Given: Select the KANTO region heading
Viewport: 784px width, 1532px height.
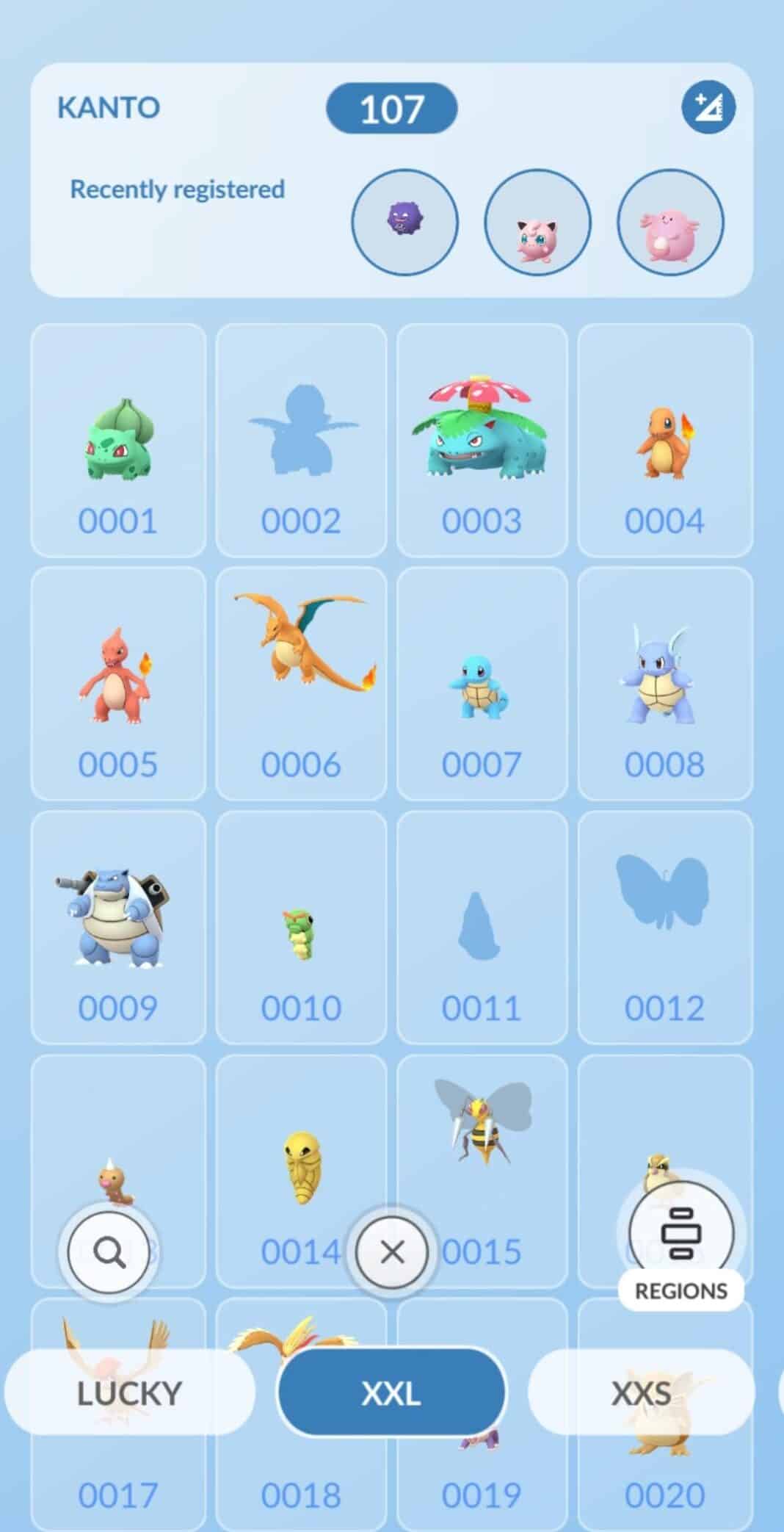Looking at the screenshot, I should tap(108, 107).
